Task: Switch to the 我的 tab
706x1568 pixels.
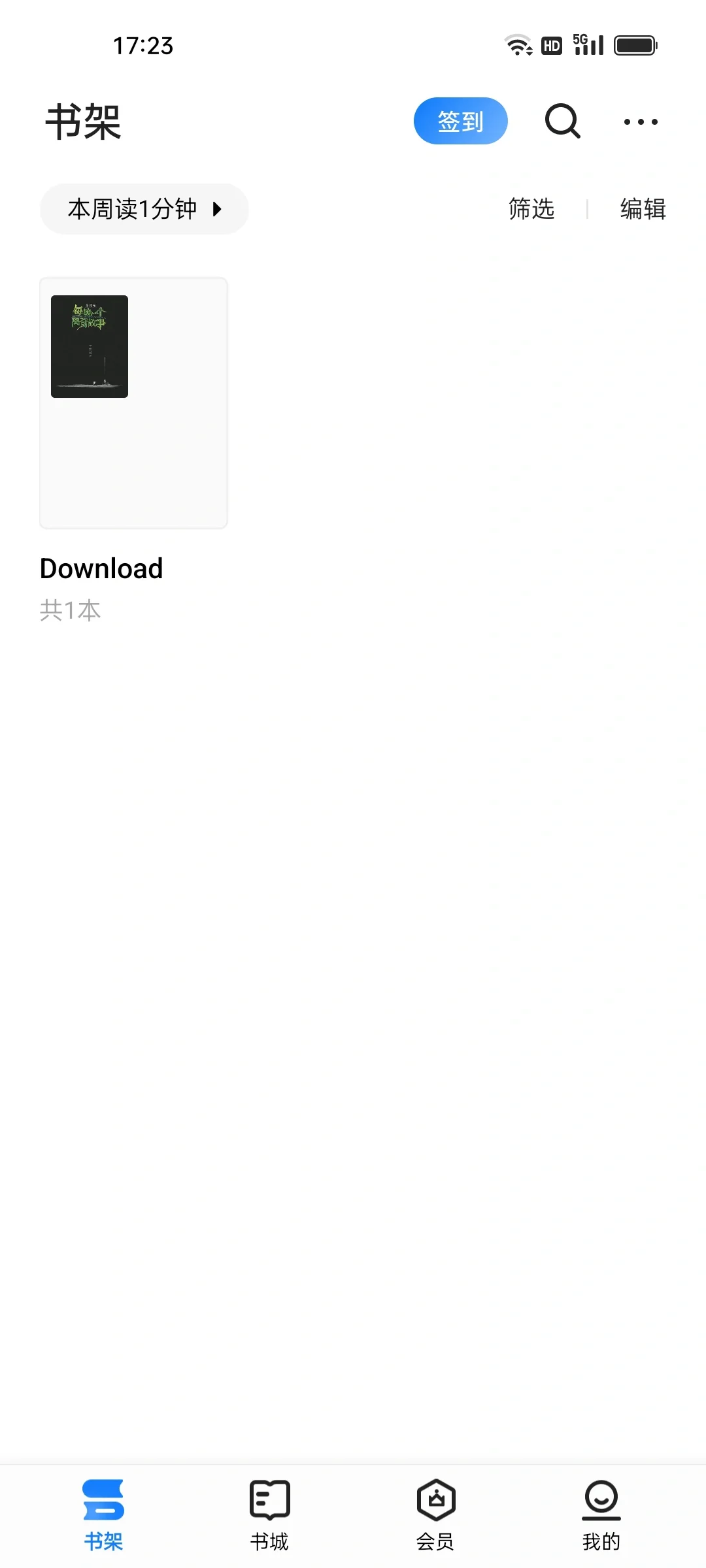Action: [x=601, y=1514]
